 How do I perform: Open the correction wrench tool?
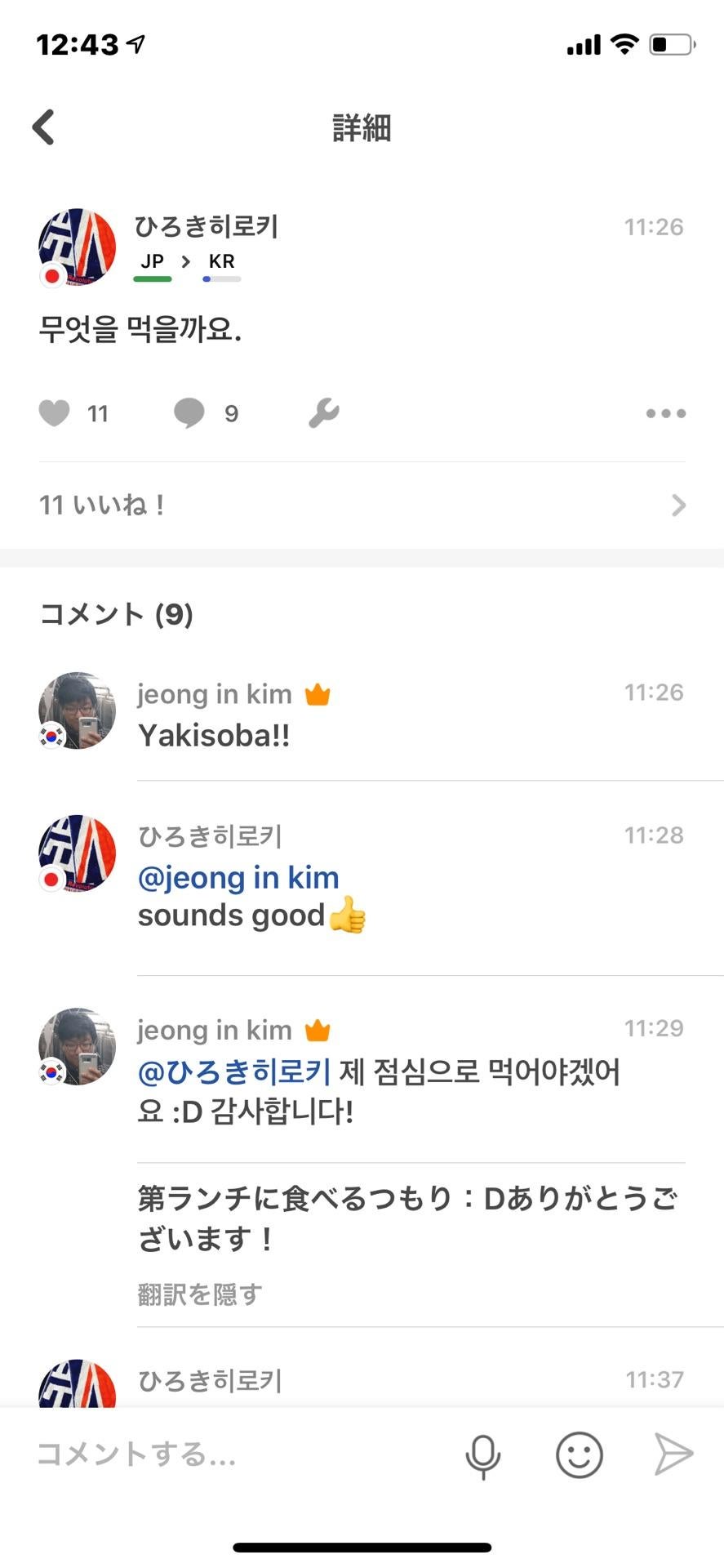pos(324,413)
